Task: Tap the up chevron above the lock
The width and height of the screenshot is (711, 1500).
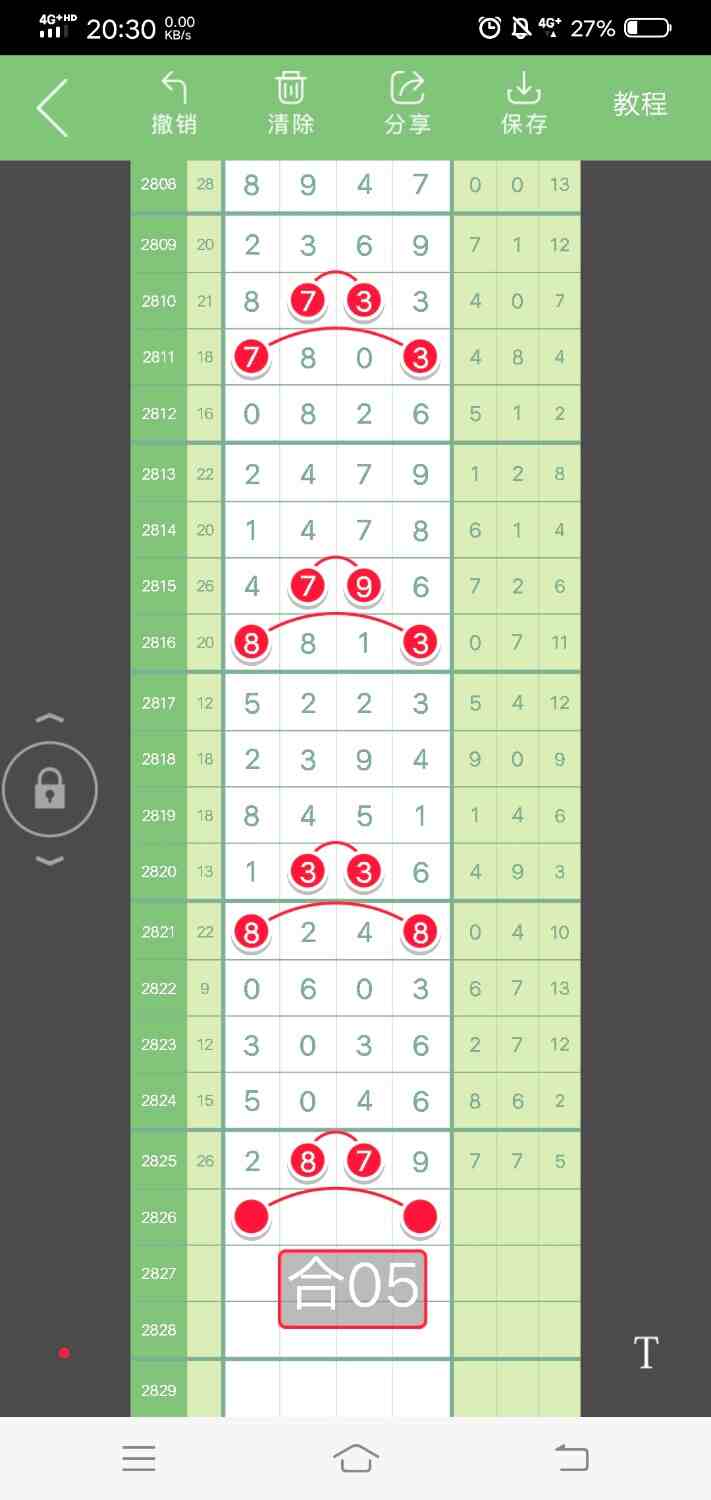Action: coord(50,718)
